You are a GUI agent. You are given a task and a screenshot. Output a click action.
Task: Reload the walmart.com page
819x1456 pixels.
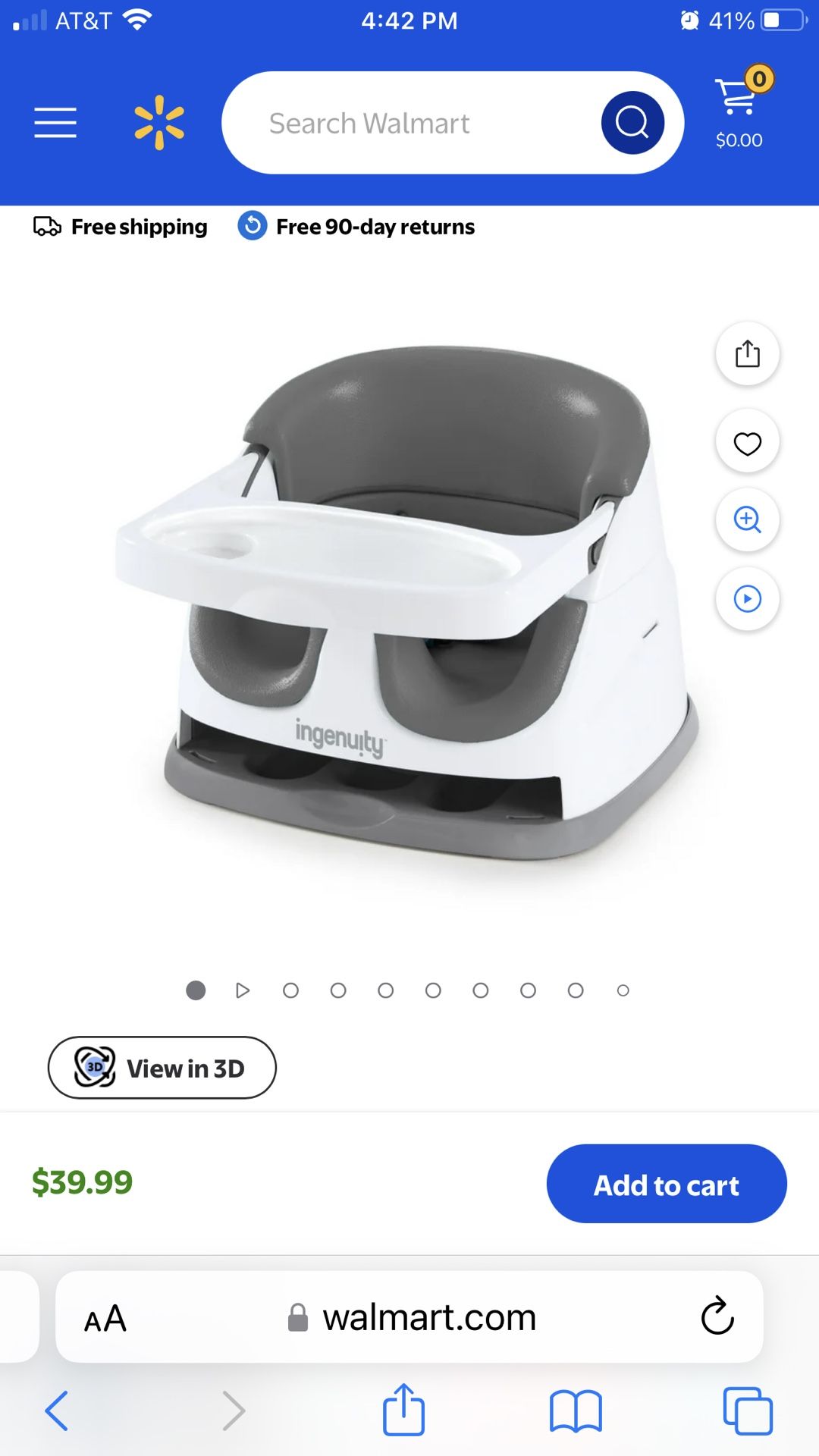tap(717, 1316)
